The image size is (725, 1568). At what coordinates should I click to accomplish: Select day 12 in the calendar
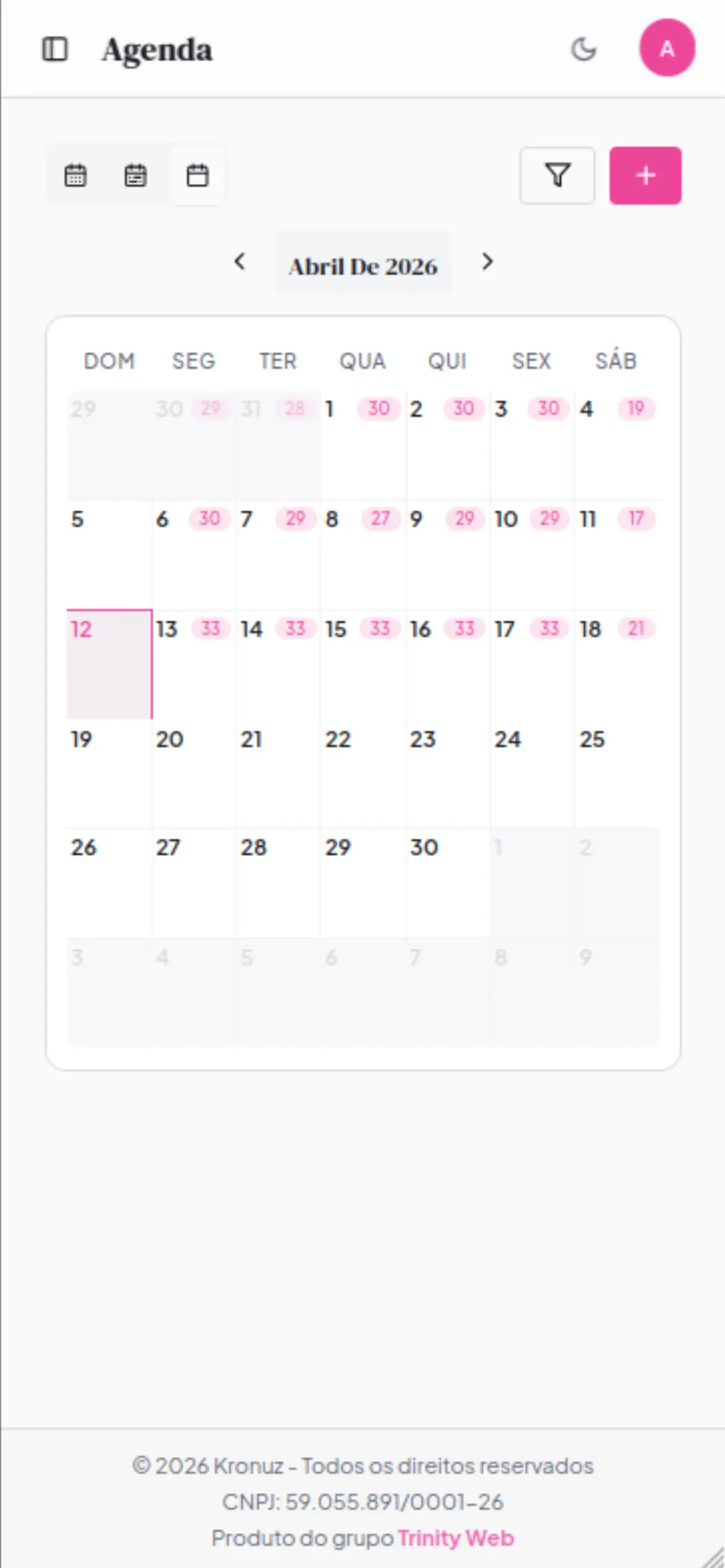109,664
